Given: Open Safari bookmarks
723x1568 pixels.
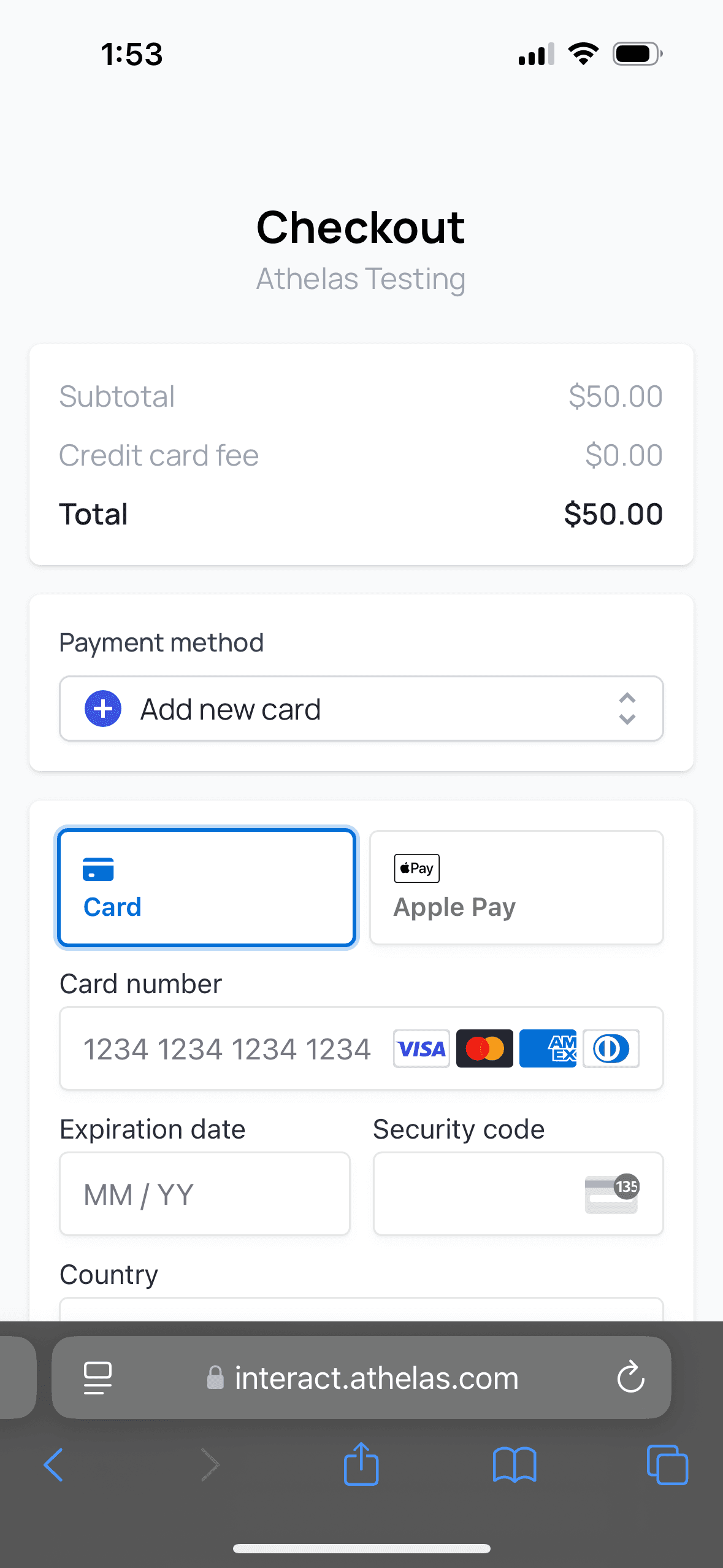Looking at the screenshot, I should click(x=514, y=1465).
